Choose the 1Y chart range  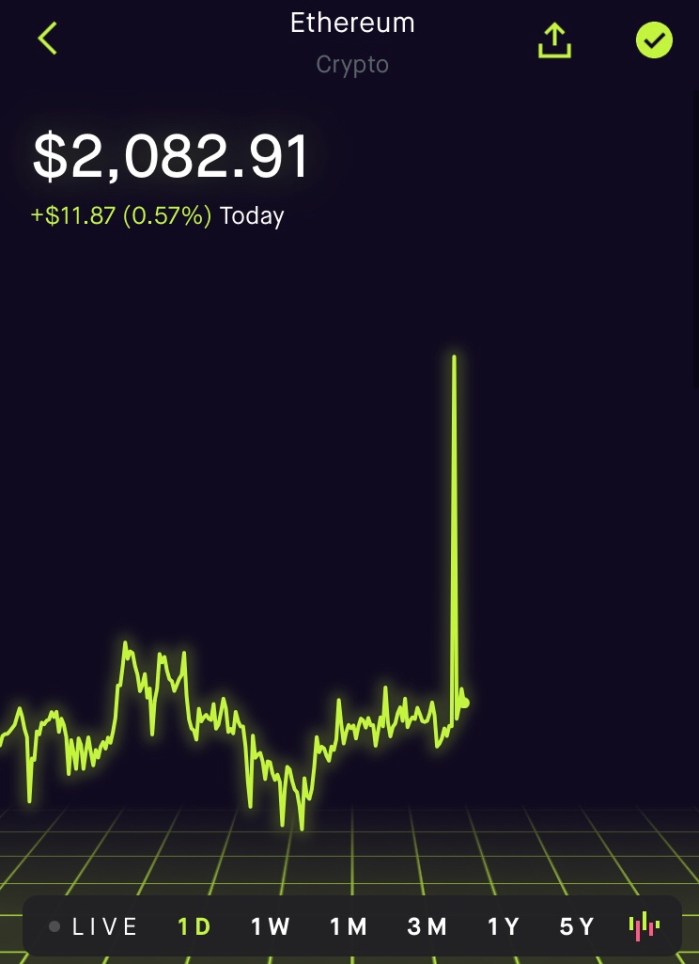click(504, 927)
